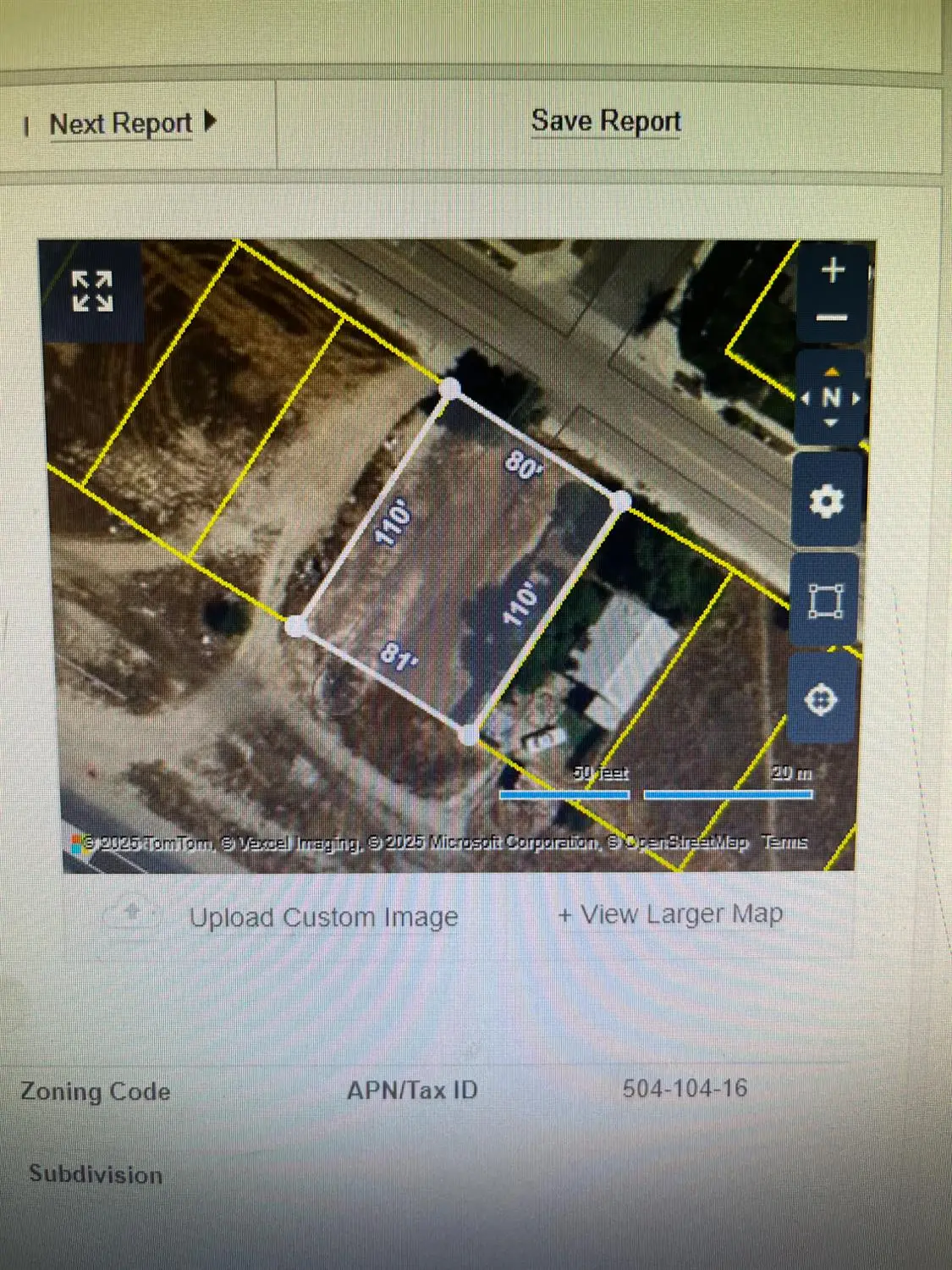952x1270 pixels.
Task: Choose Upload Custom Image
Action: (322, 917)
